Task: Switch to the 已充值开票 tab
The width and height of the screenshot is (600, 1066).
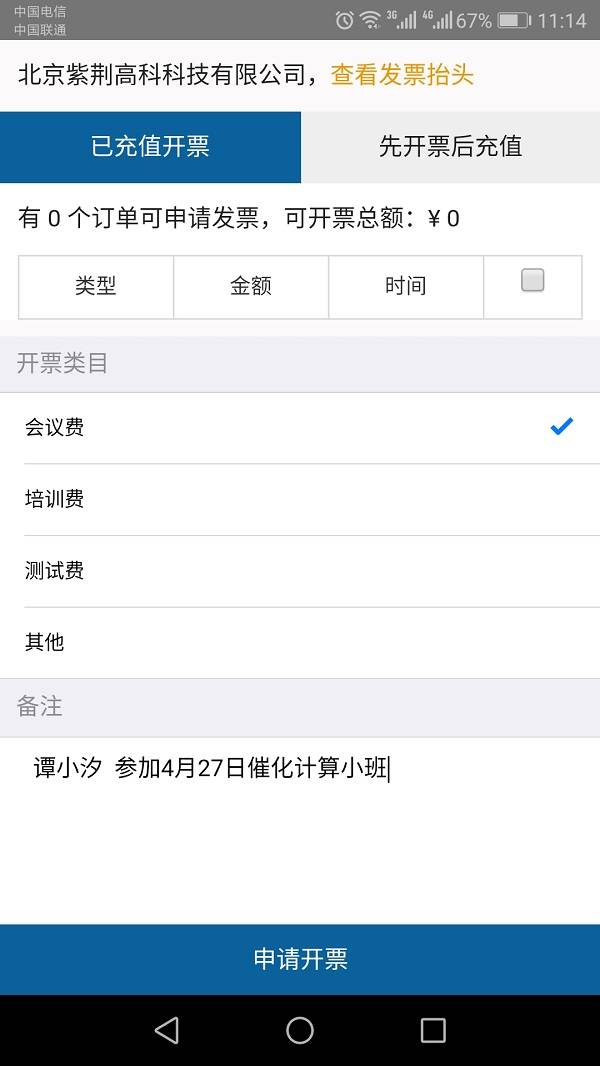Action: coord(150,147)
